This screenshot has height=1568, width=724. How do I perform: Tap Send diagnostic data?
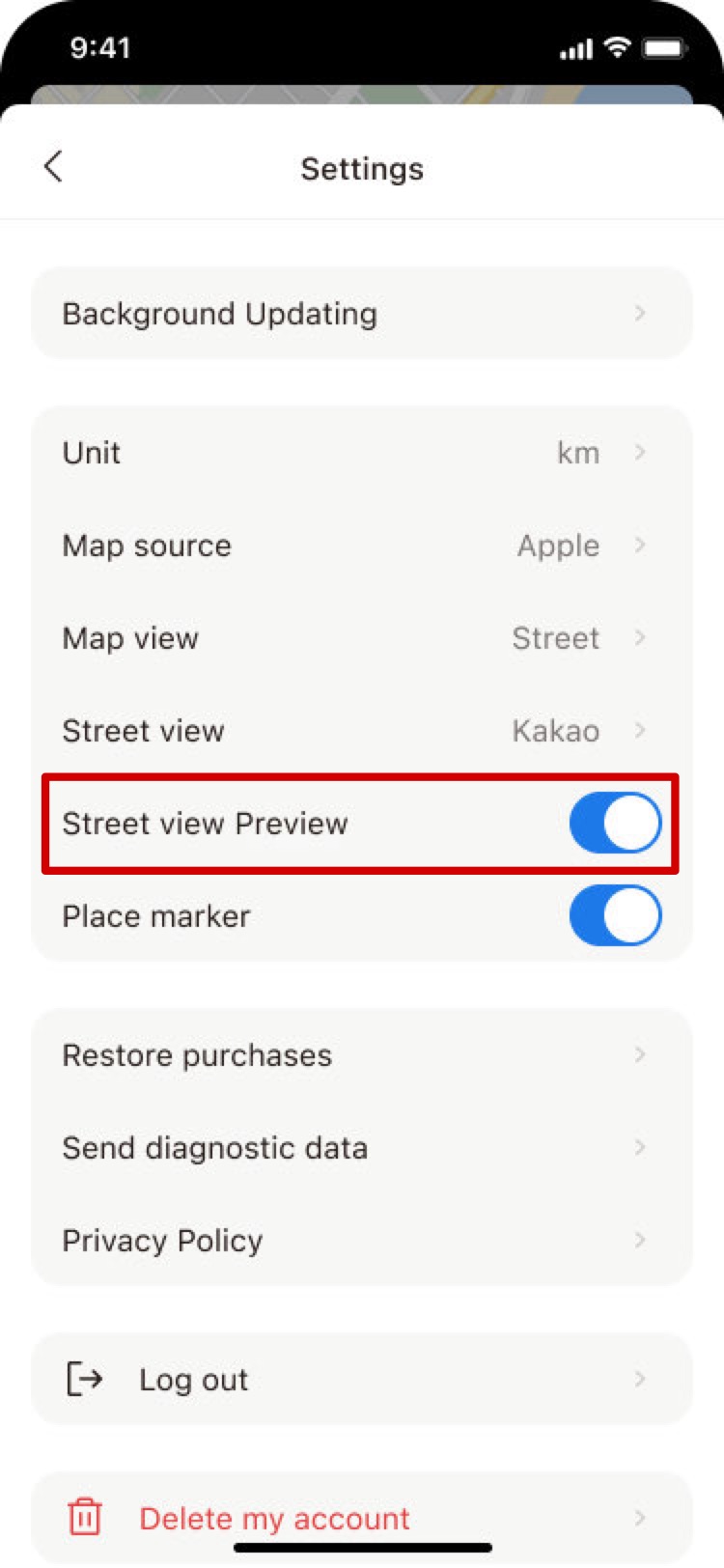362,1148
